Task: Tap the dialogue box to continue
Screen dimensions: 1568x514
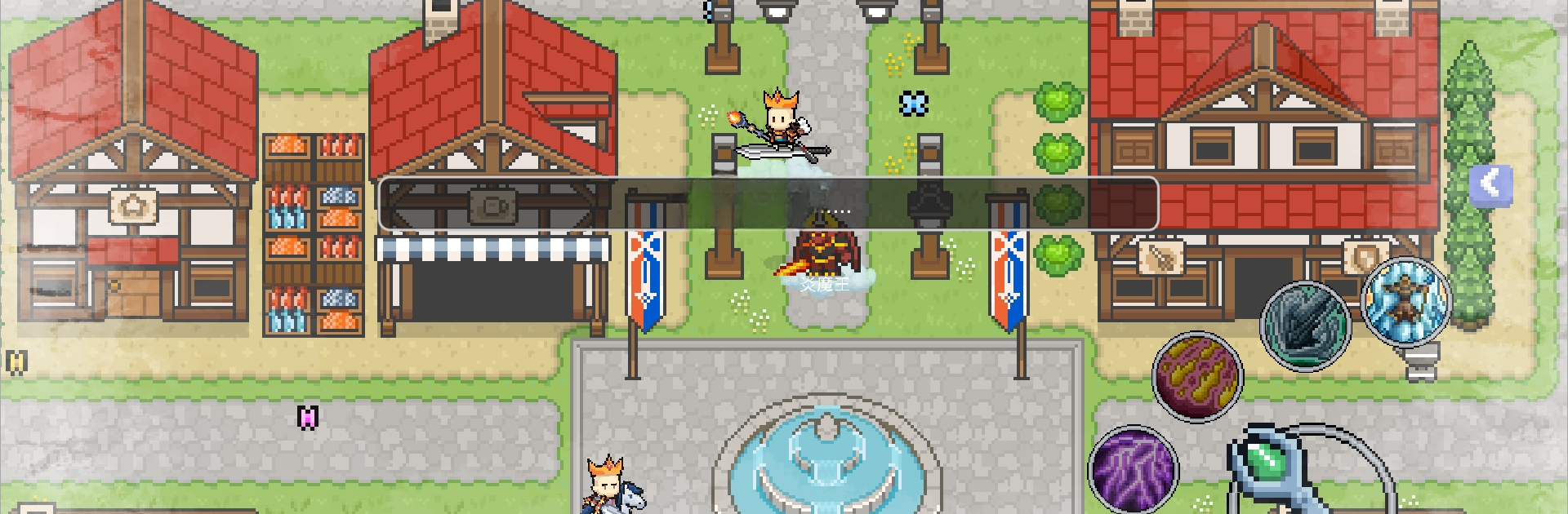Action: 768,204
